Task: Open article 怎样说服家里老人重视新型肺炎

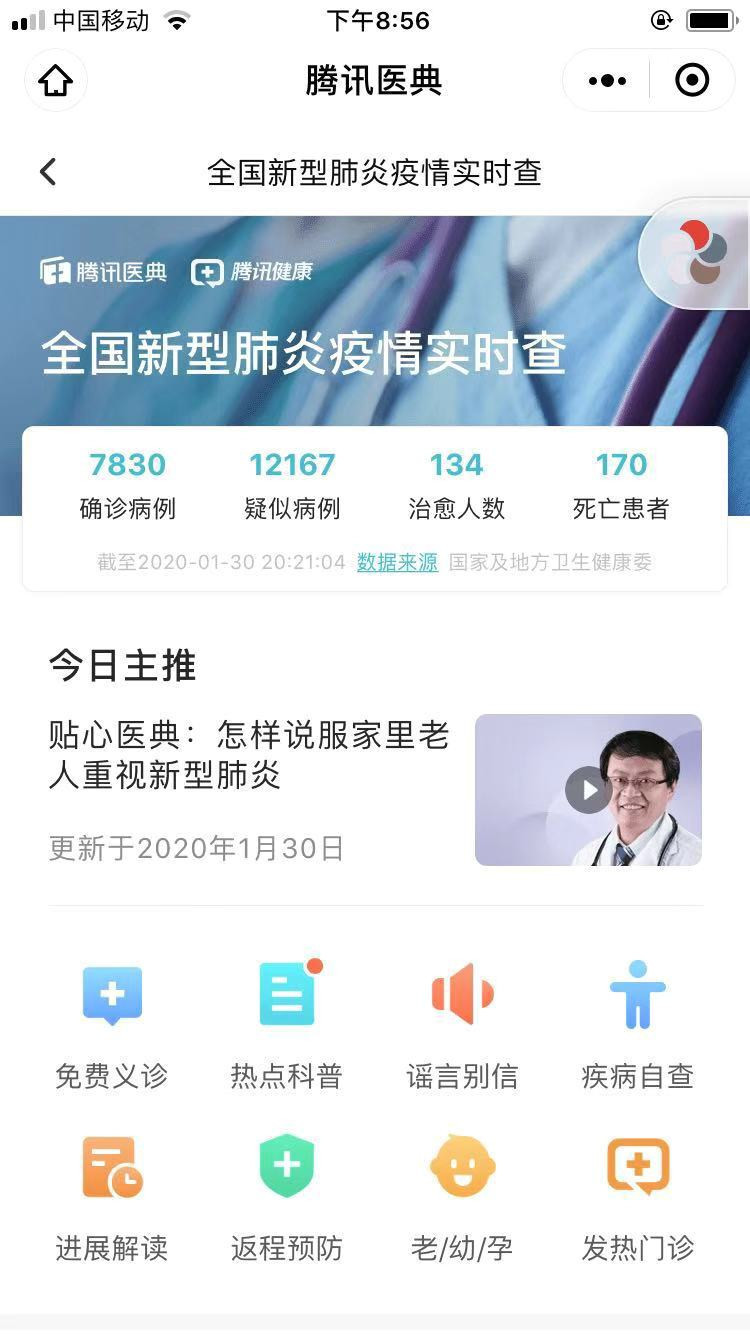Action: [x=249, y=755]
